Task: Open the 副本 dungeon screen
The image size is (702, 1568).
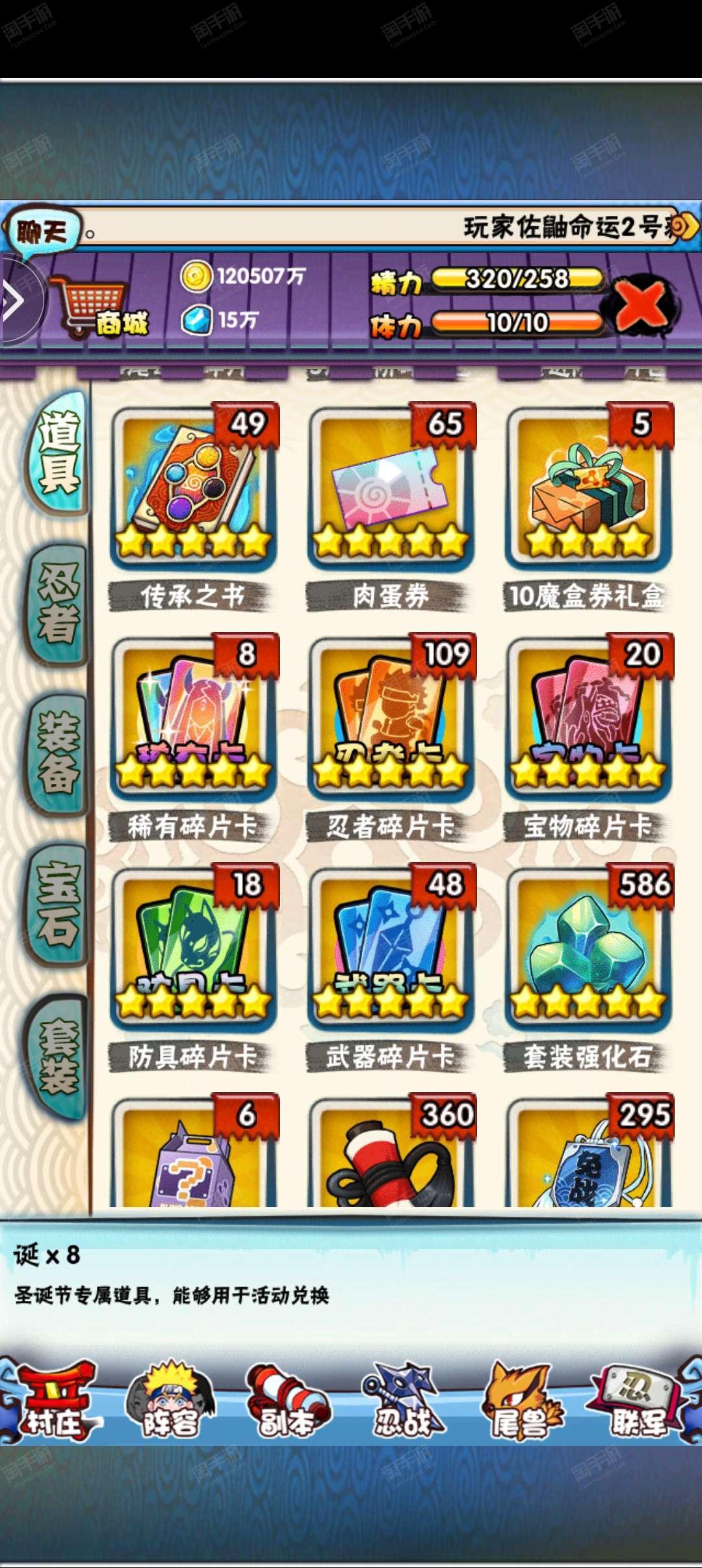Action: [x=287, y=1403]
